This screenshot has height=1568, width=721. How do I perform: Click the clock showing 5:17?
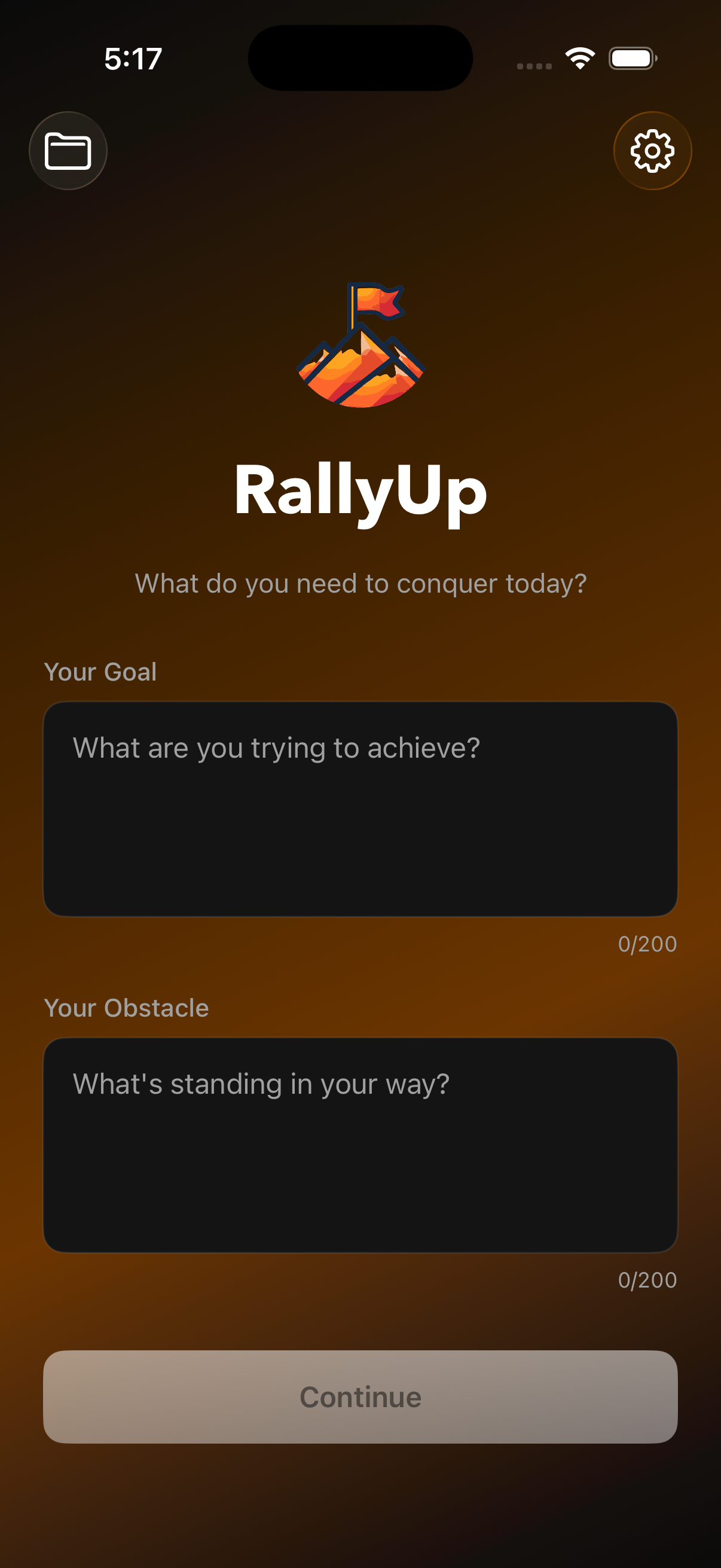[x=133, y=59]
